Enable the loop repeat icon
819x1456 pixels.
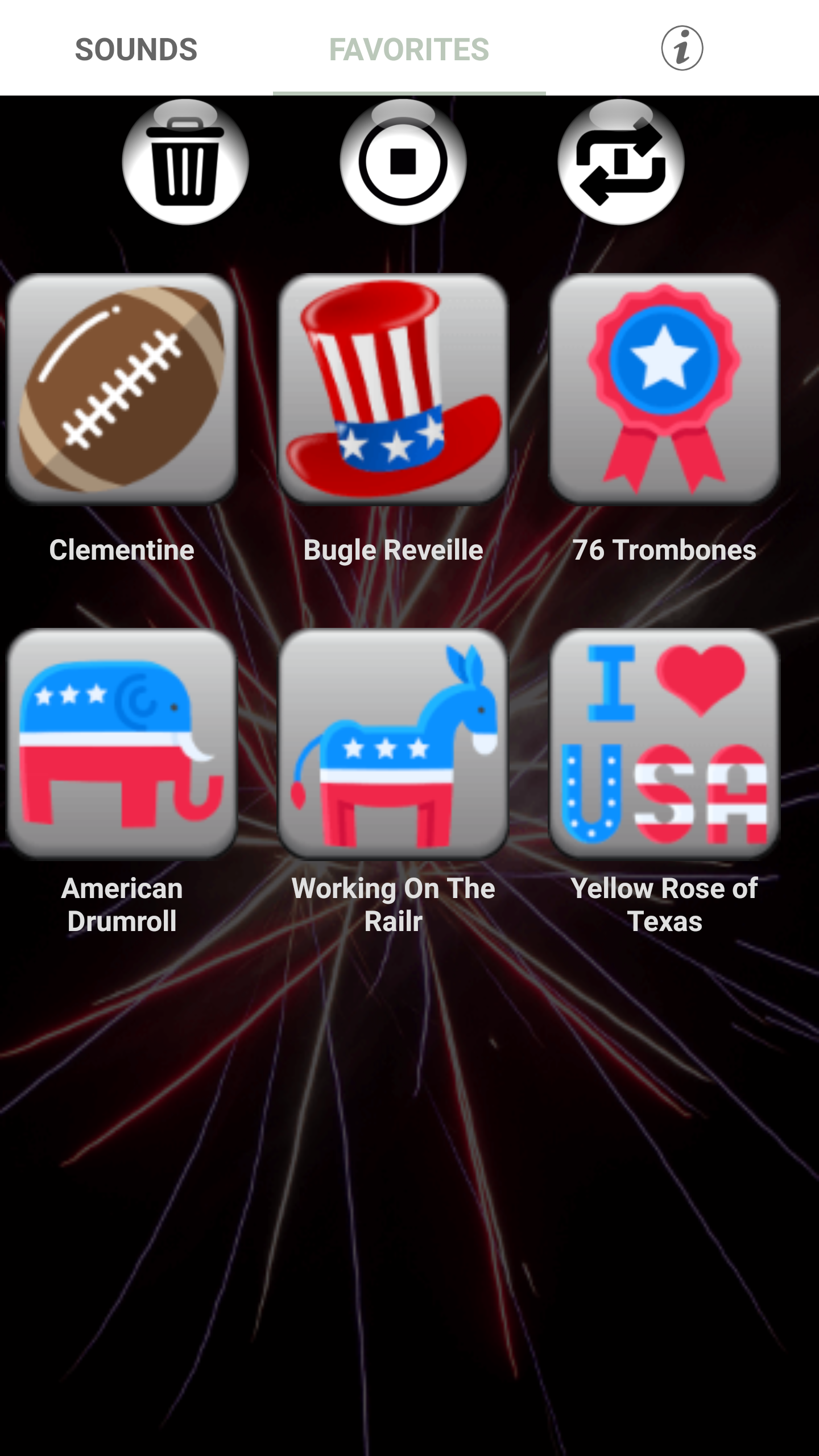[617, 161]
